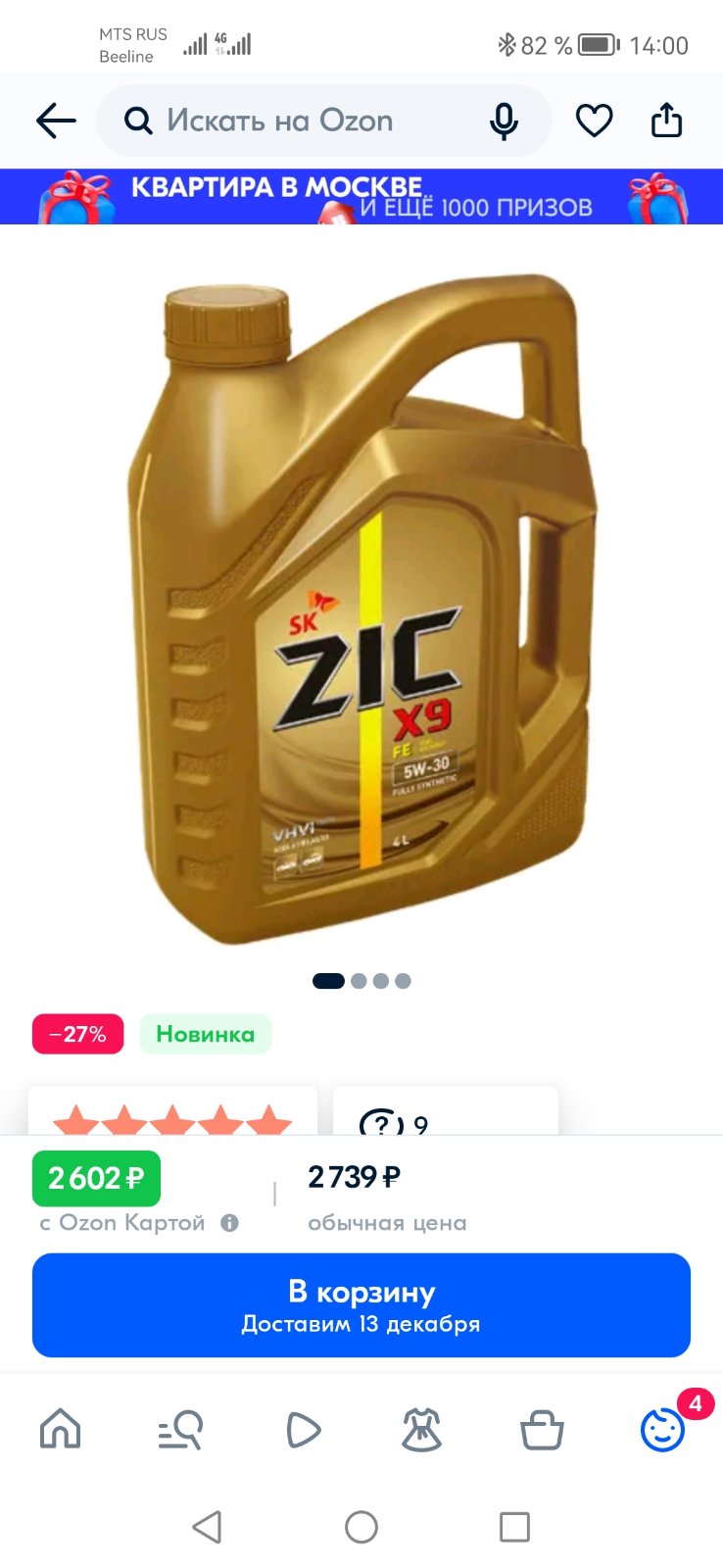
Task: Open the questions card with 9
Action: coord(446,1110)
